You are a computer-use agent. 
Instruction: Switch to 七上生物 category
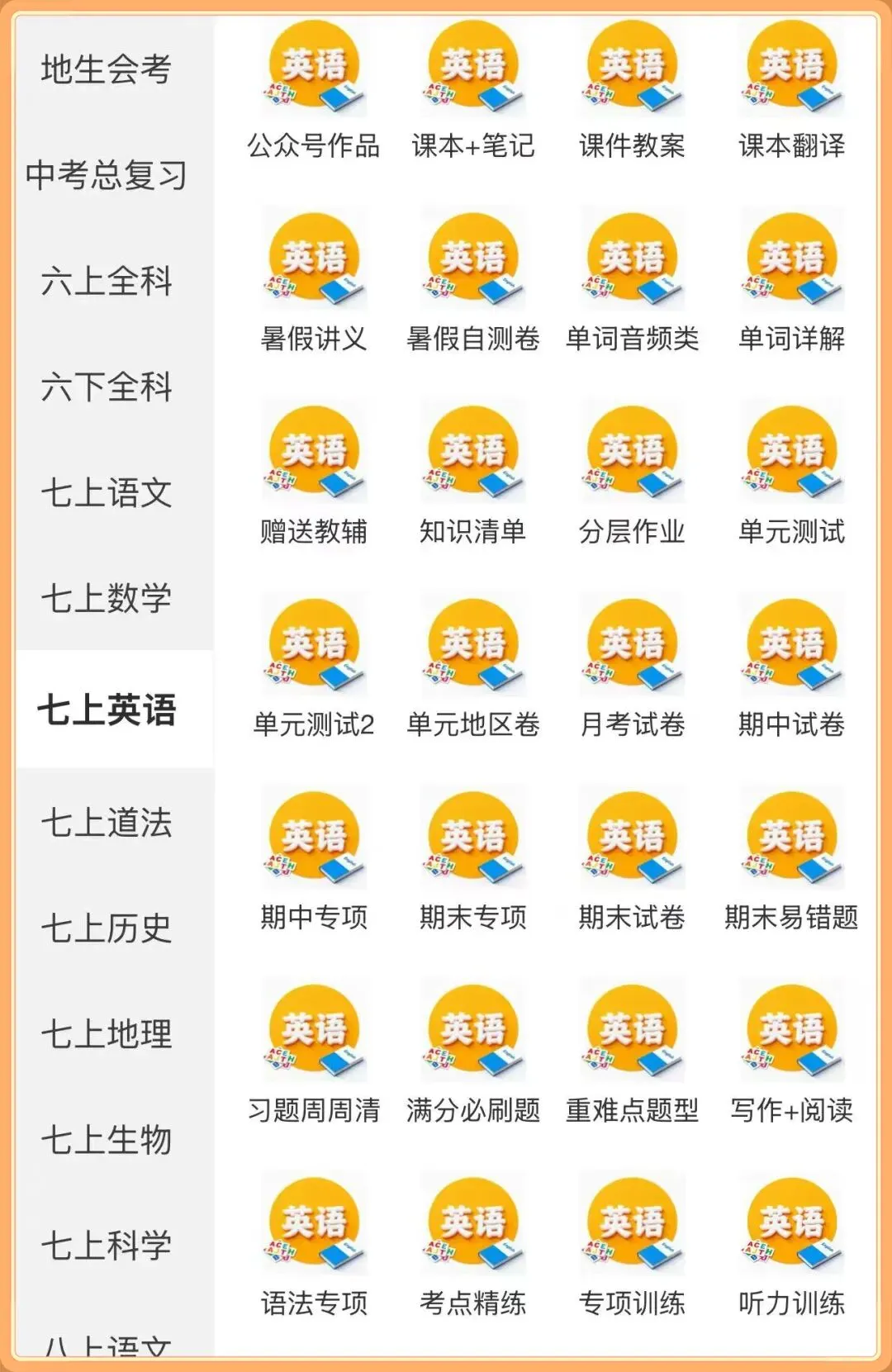tap(107, 1140)
